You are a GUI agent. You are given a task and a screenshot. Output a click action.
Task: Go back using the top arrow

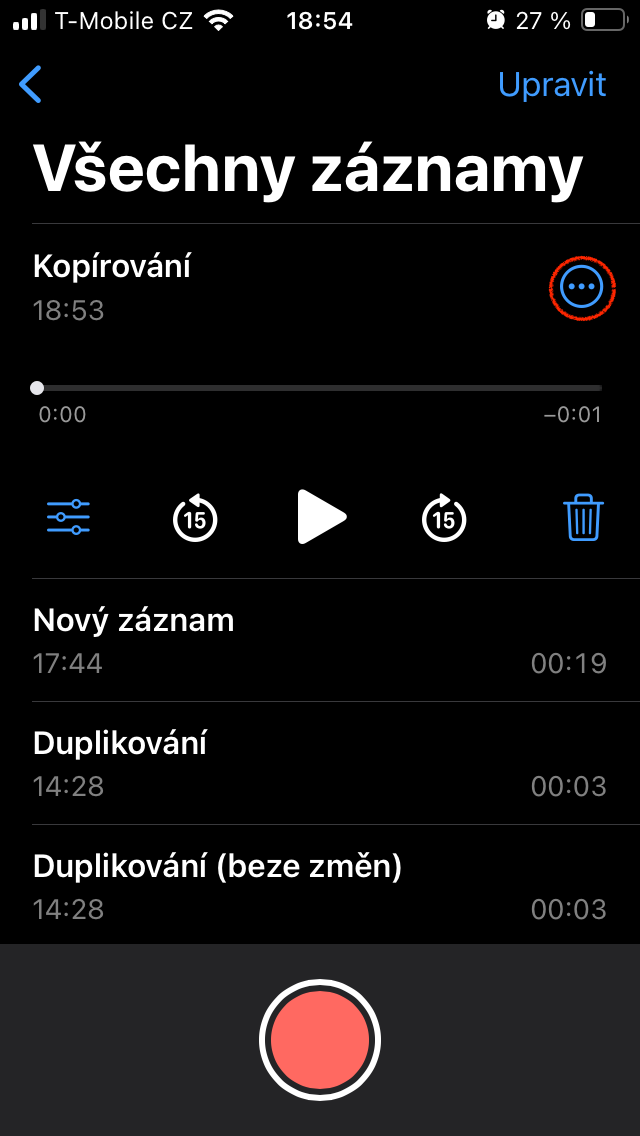31,85
